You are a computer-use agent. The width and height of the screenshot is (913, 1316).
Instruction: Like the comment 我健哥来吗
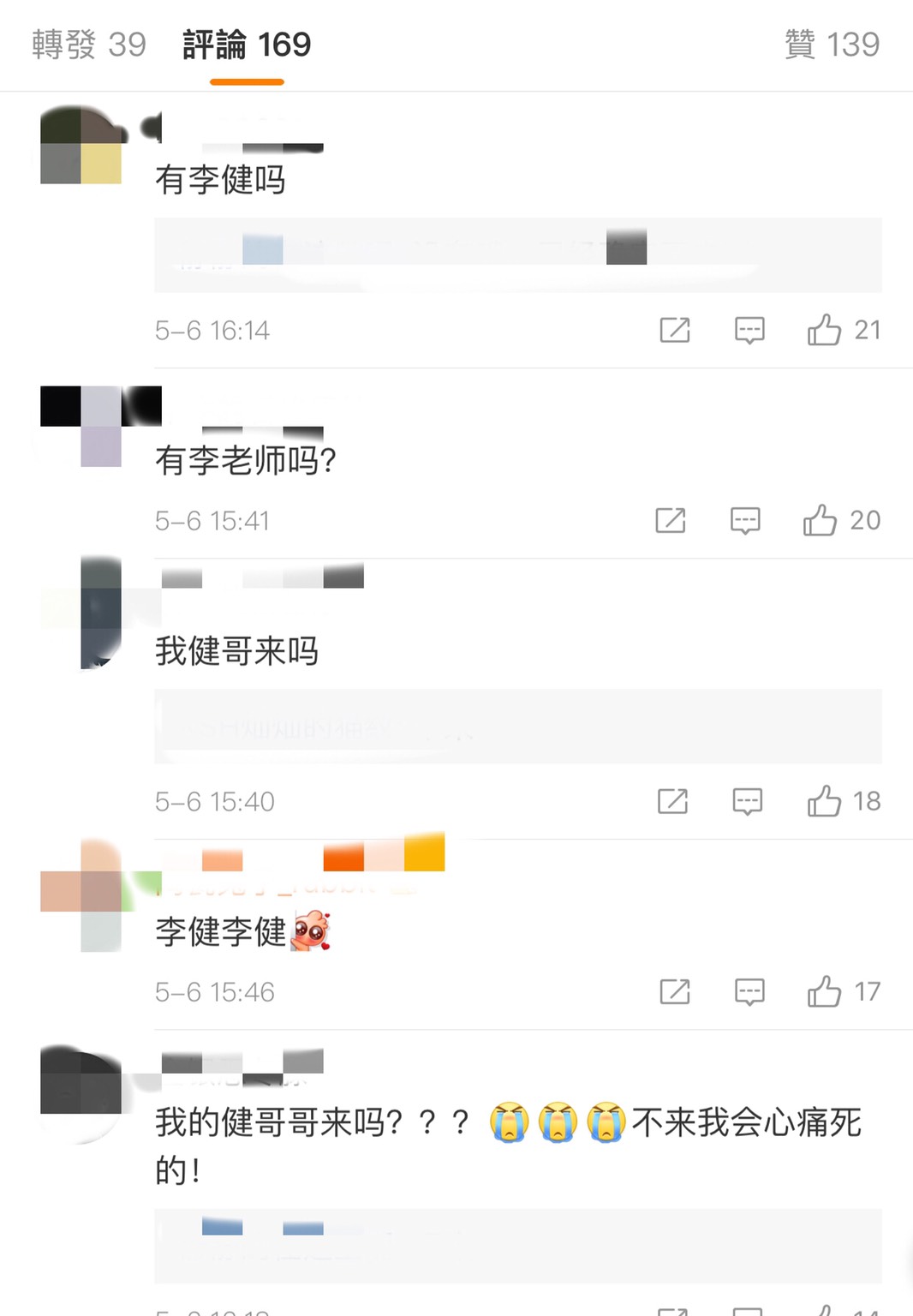click(824, 801)
